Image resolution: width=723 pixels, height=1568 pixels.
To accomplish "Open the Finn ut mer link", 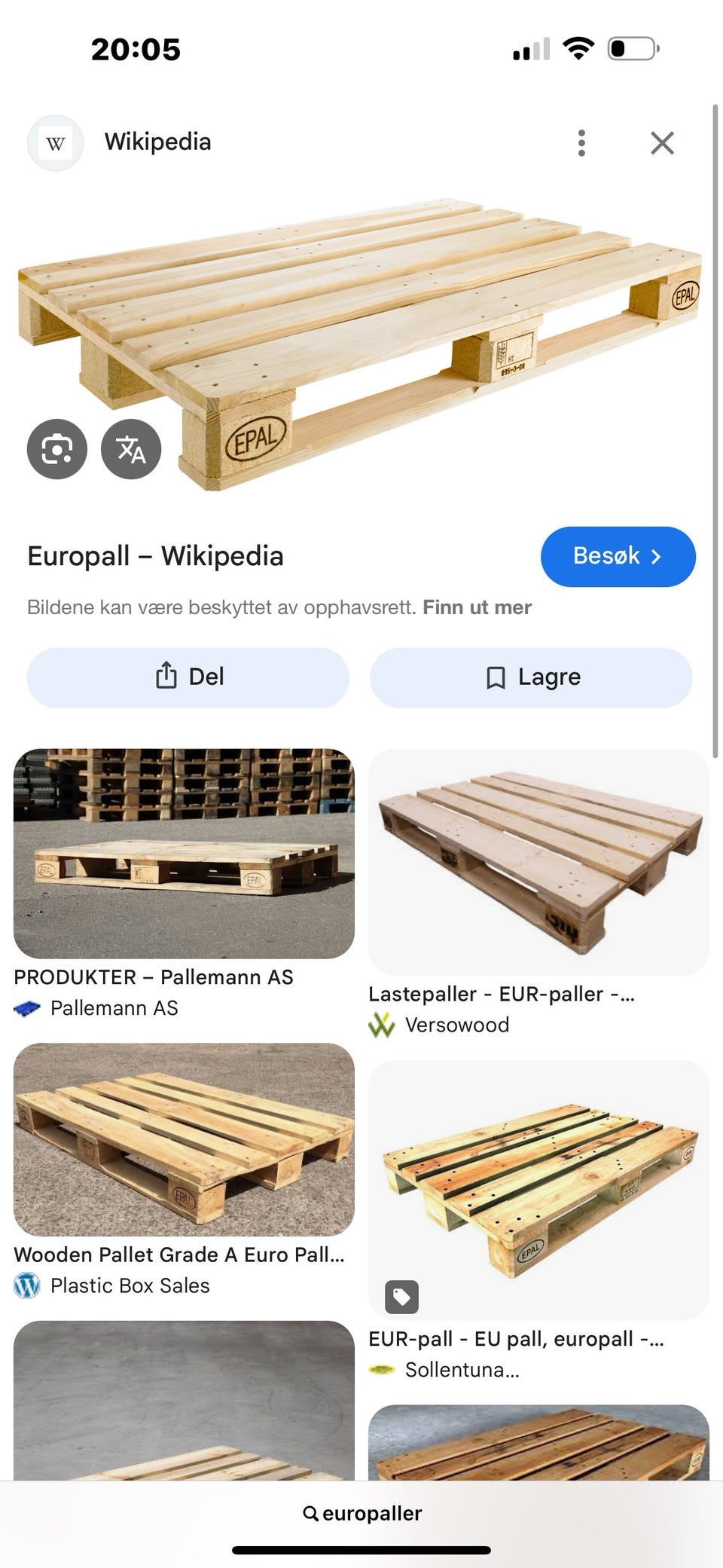I will tap(477, 607).
